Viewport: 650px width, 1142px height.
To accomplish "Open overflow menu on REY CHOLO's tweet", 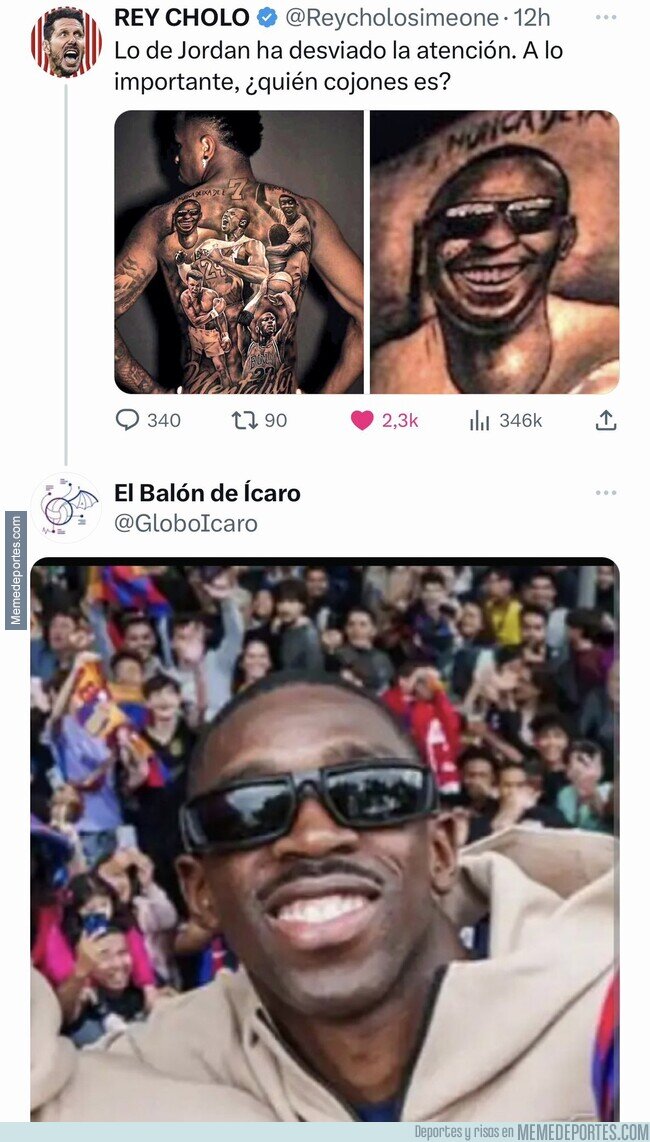I will 606,17.
